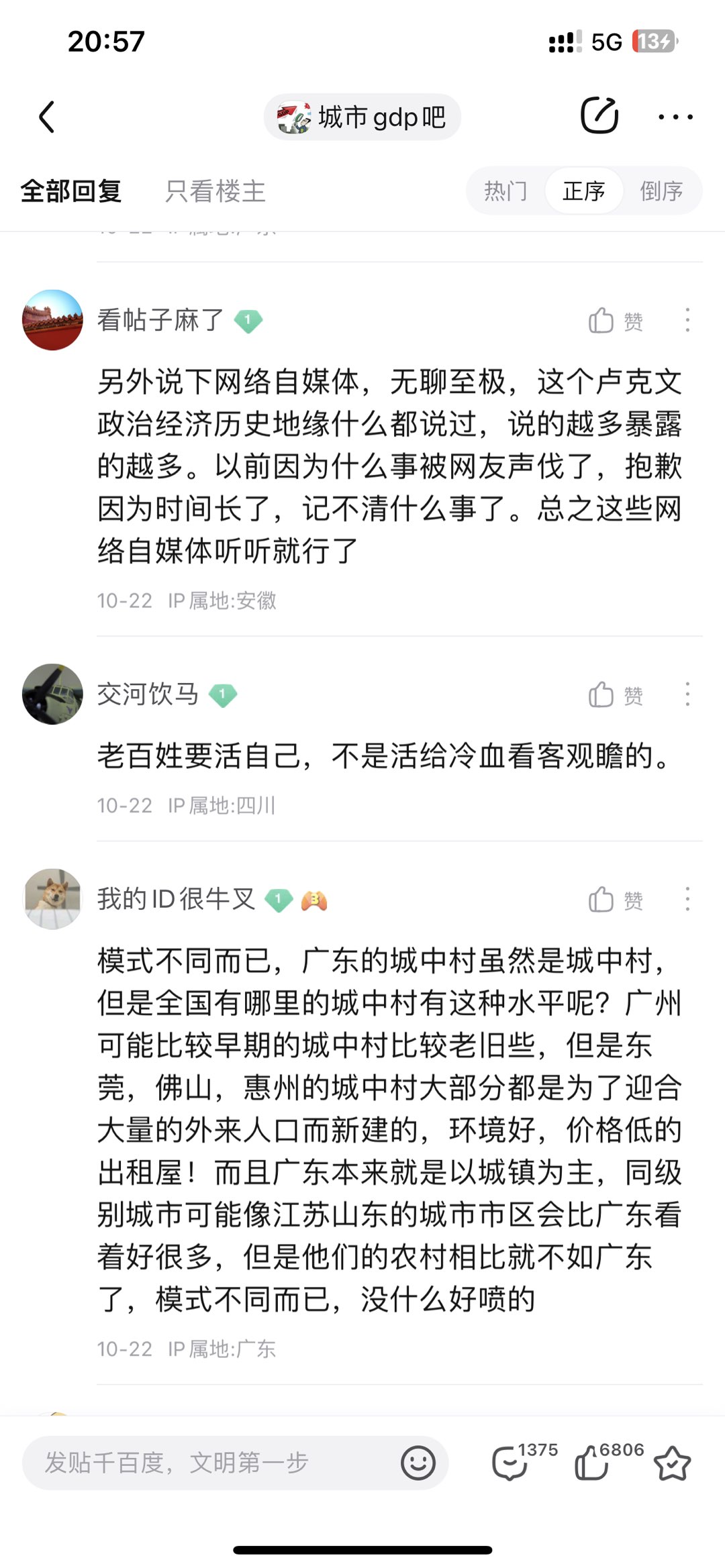Open more options for 交河饮马's reply
The image size is (725, 1568).
[687, 695]
